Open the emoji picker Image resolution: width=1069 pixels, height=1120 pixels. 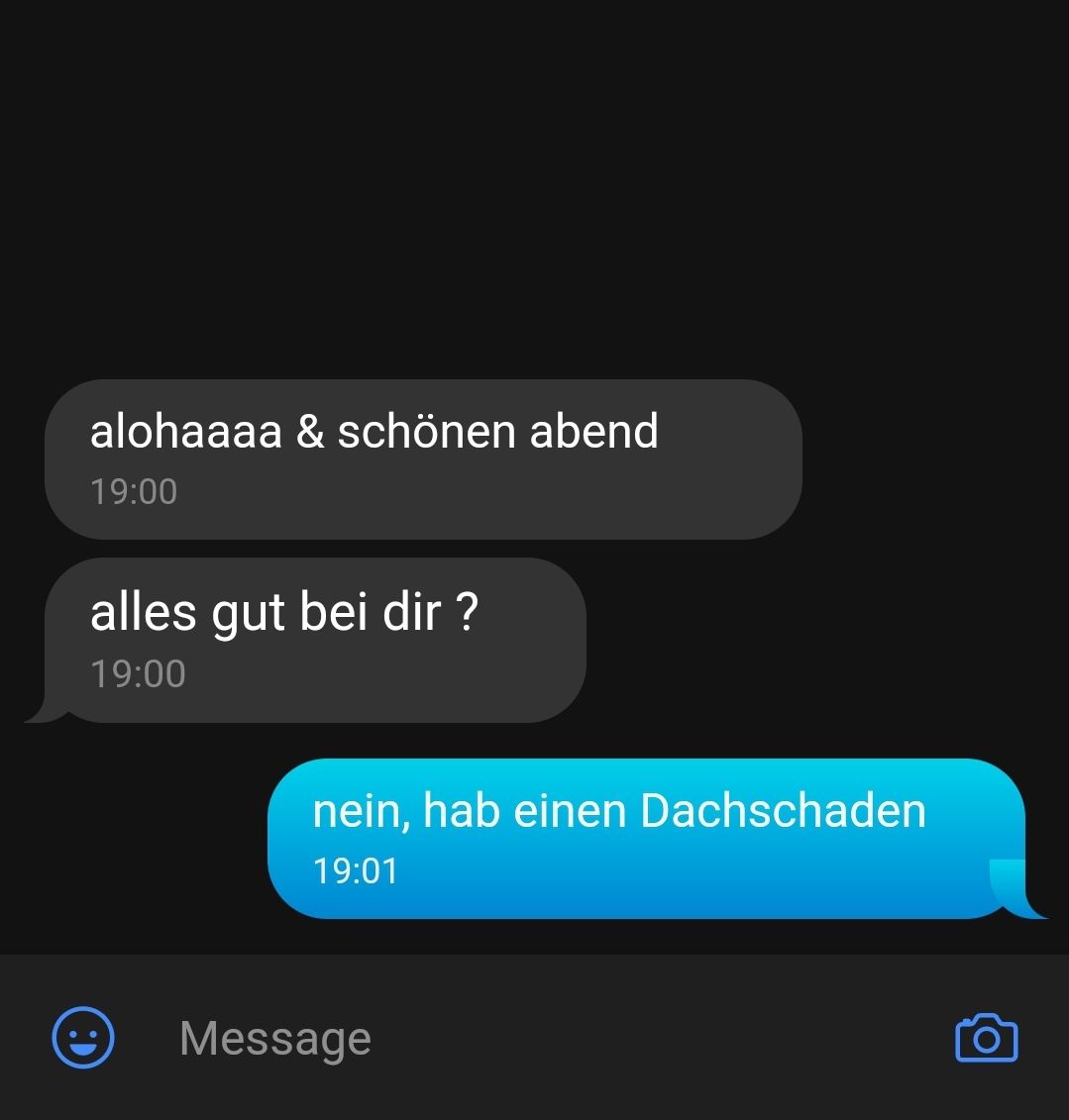tap(83, 1038)
